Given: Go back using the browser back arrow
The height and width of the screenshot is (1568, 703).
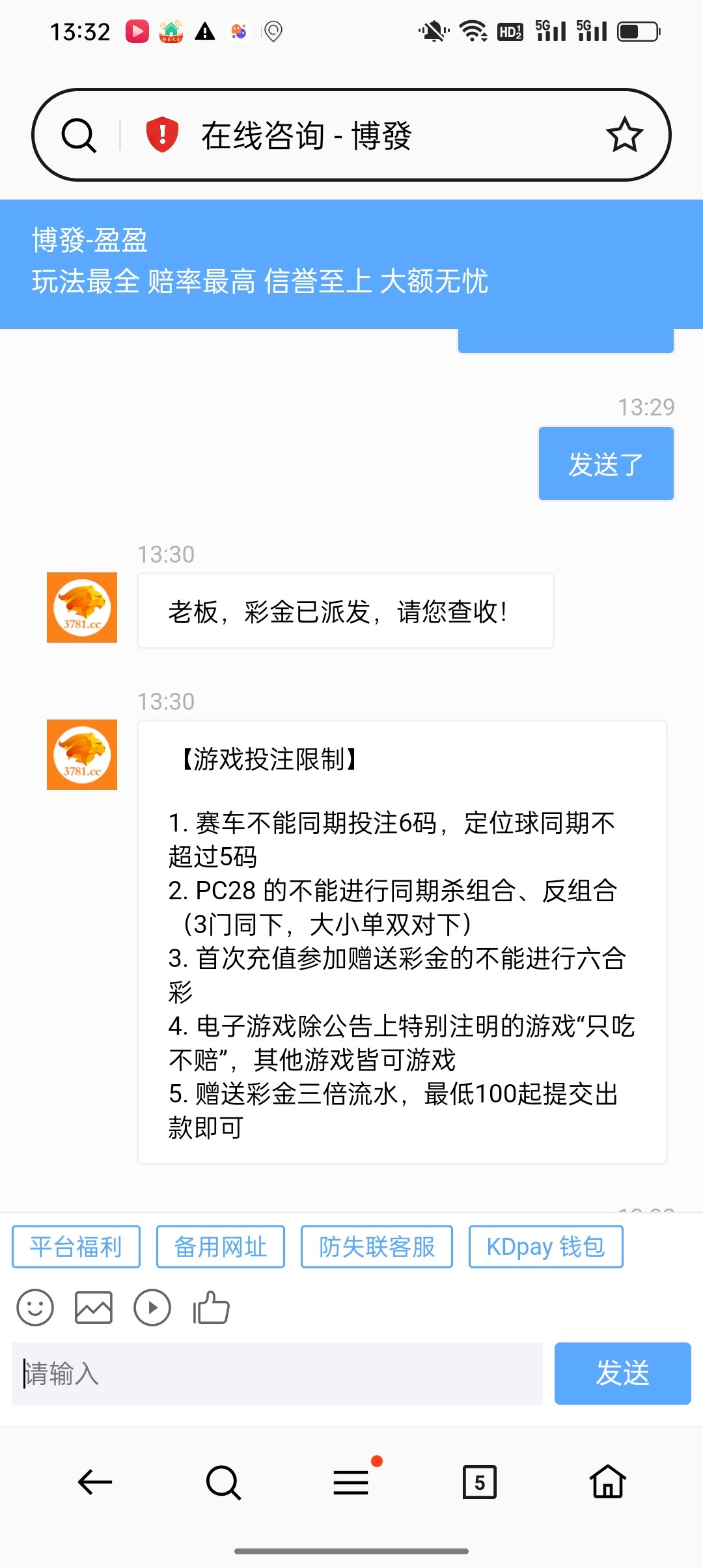Looking at the screenshot, I should point(95,1483).
